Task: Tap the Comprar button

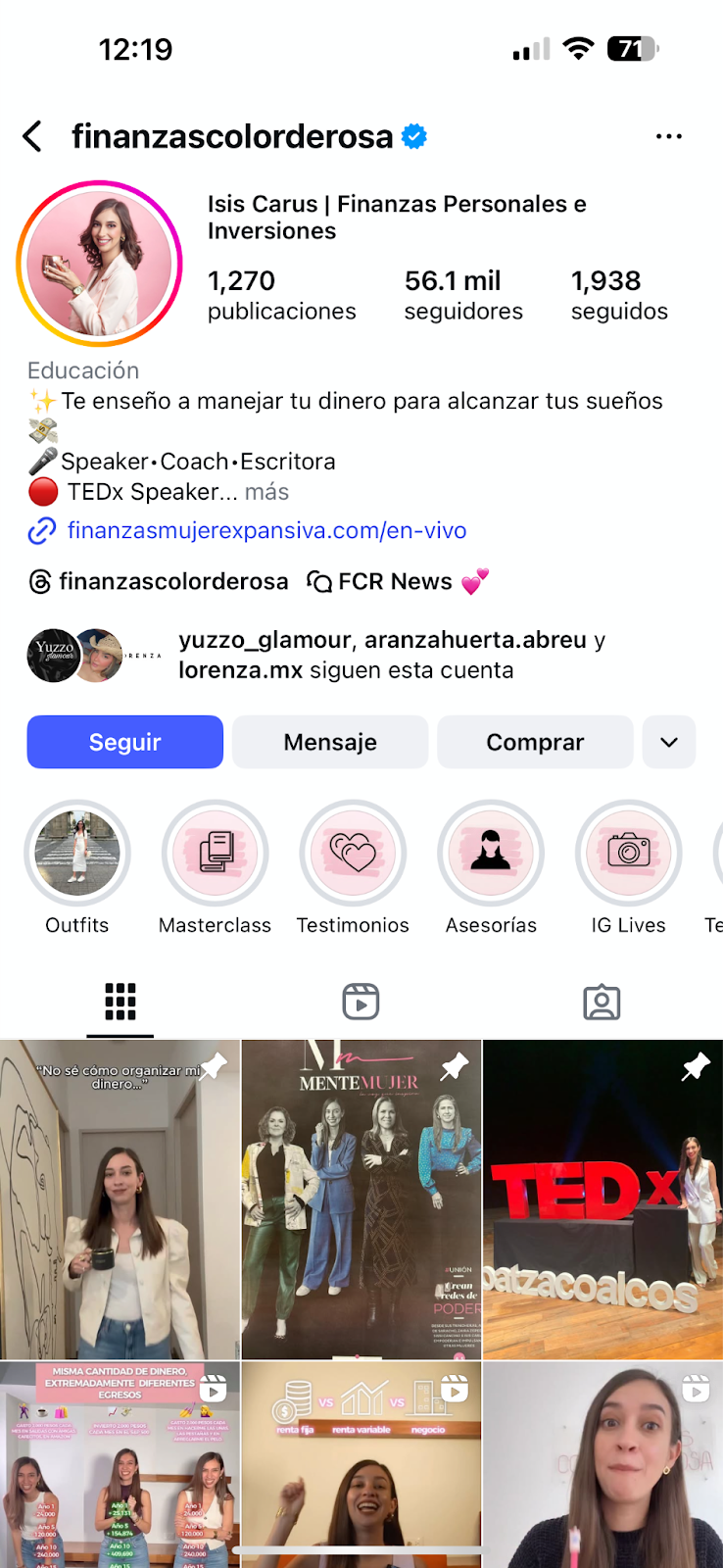Action: click(x=535, y=742)
